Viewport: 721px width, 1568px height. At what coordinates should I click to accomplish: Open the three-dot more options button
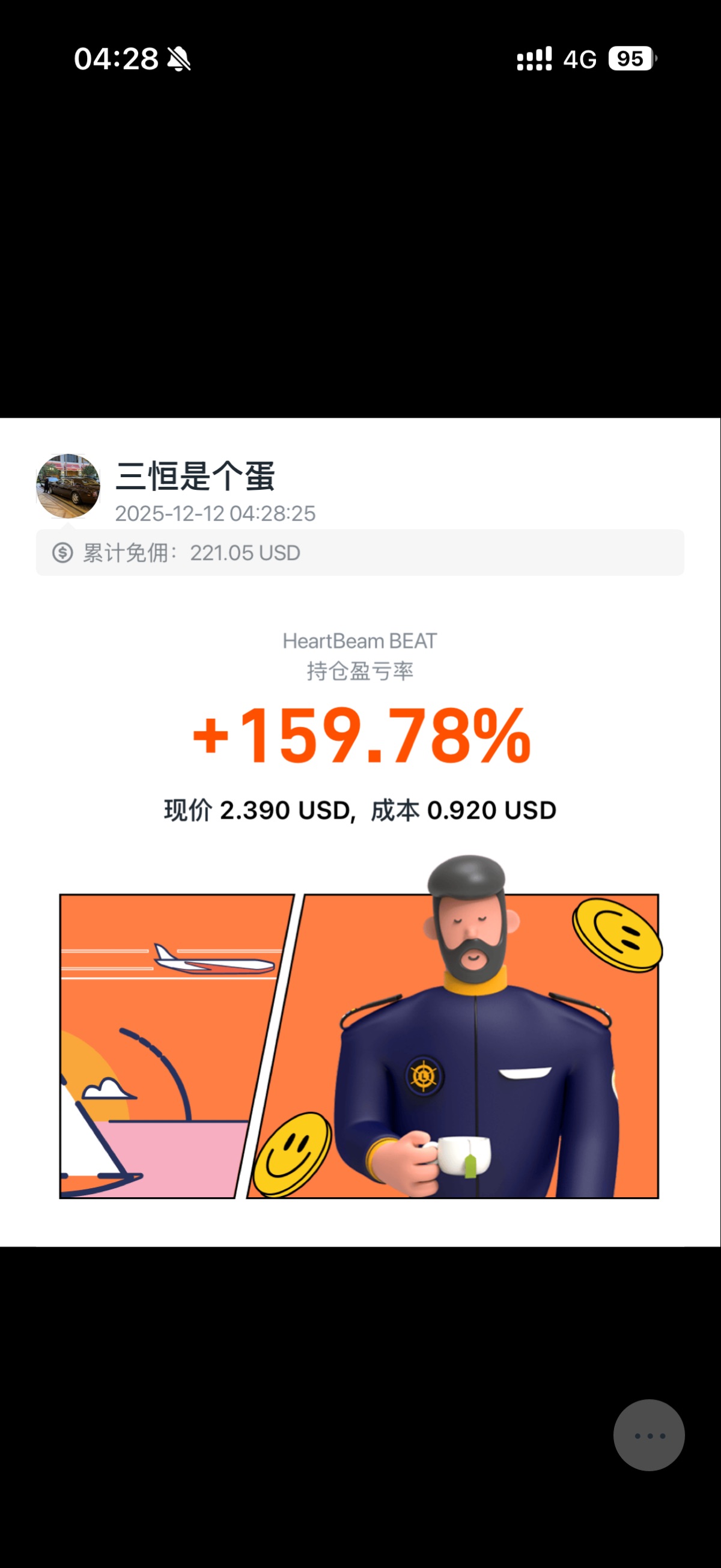tap(648, 1435)
